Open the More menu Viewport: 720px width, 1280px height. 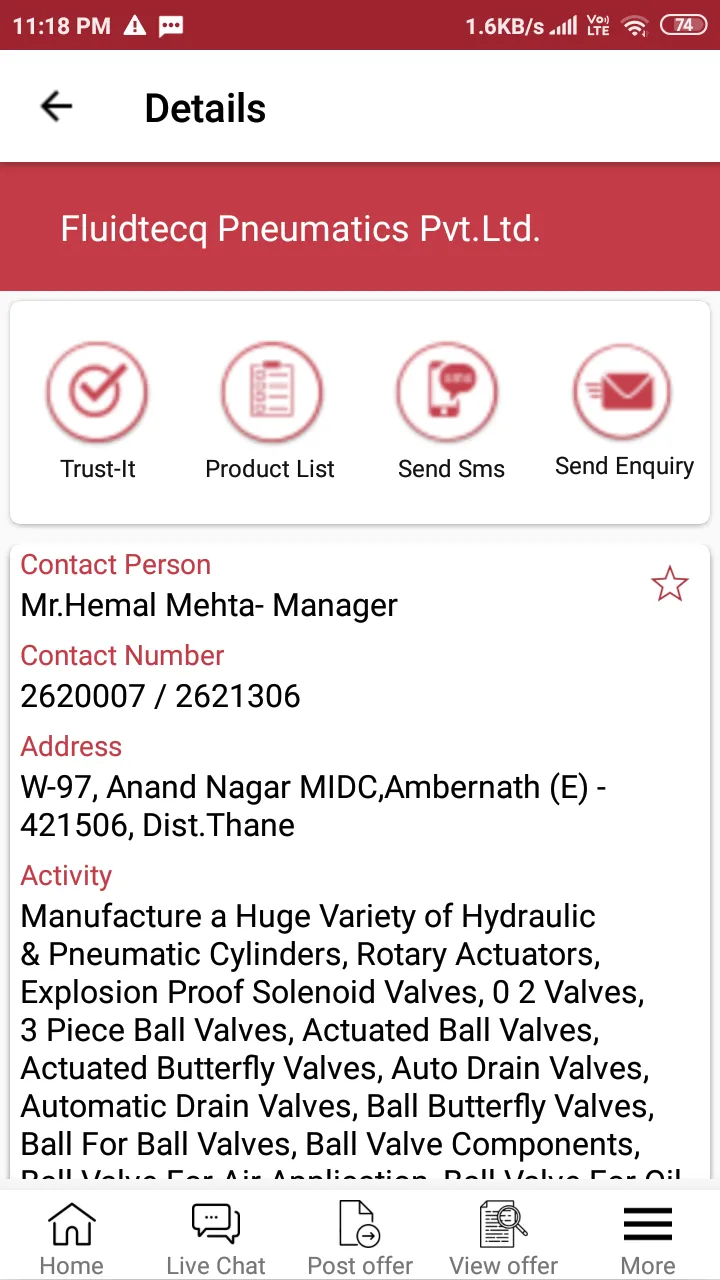[x=648, y=1236]
